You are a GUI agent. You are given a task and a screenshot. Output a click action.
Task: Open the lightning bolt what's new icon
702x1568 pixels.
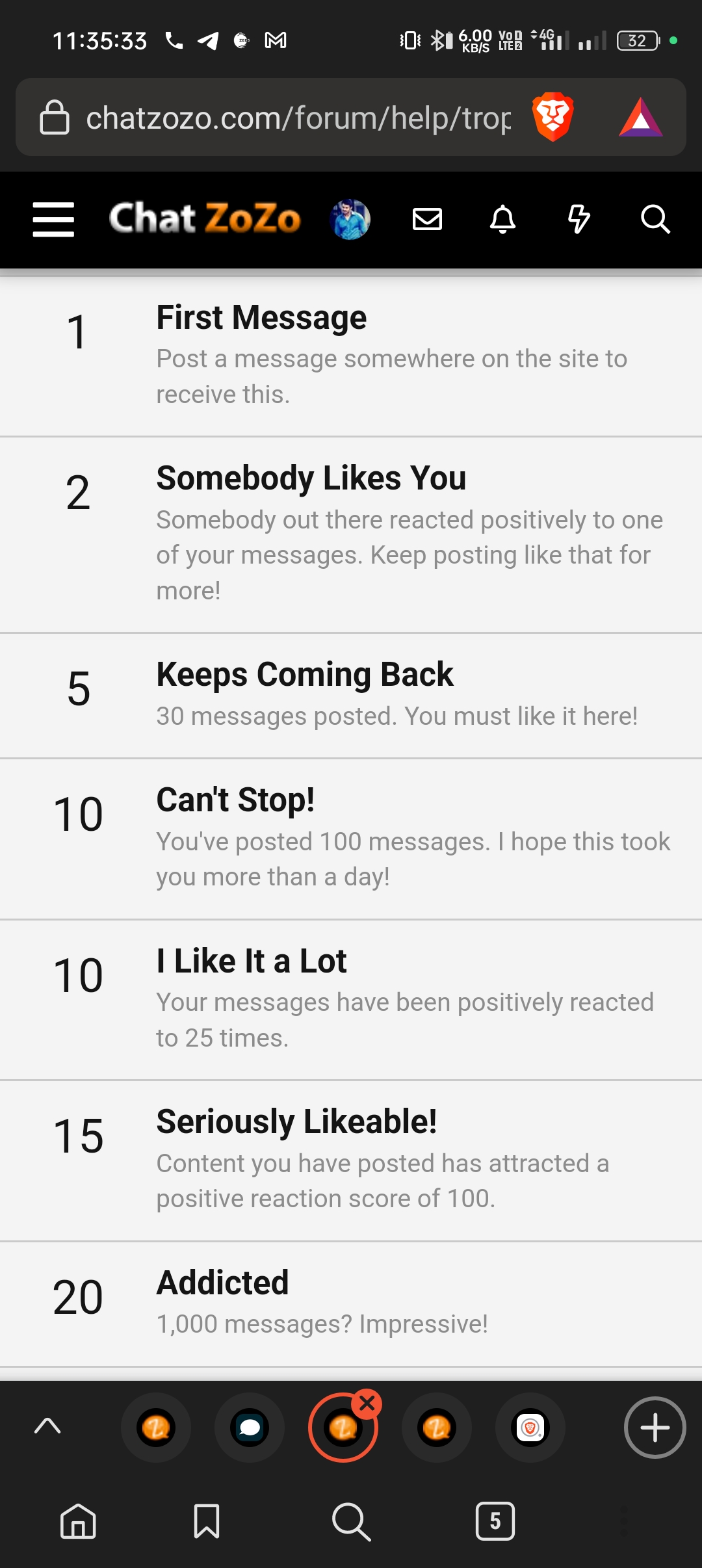coord(578,219)
